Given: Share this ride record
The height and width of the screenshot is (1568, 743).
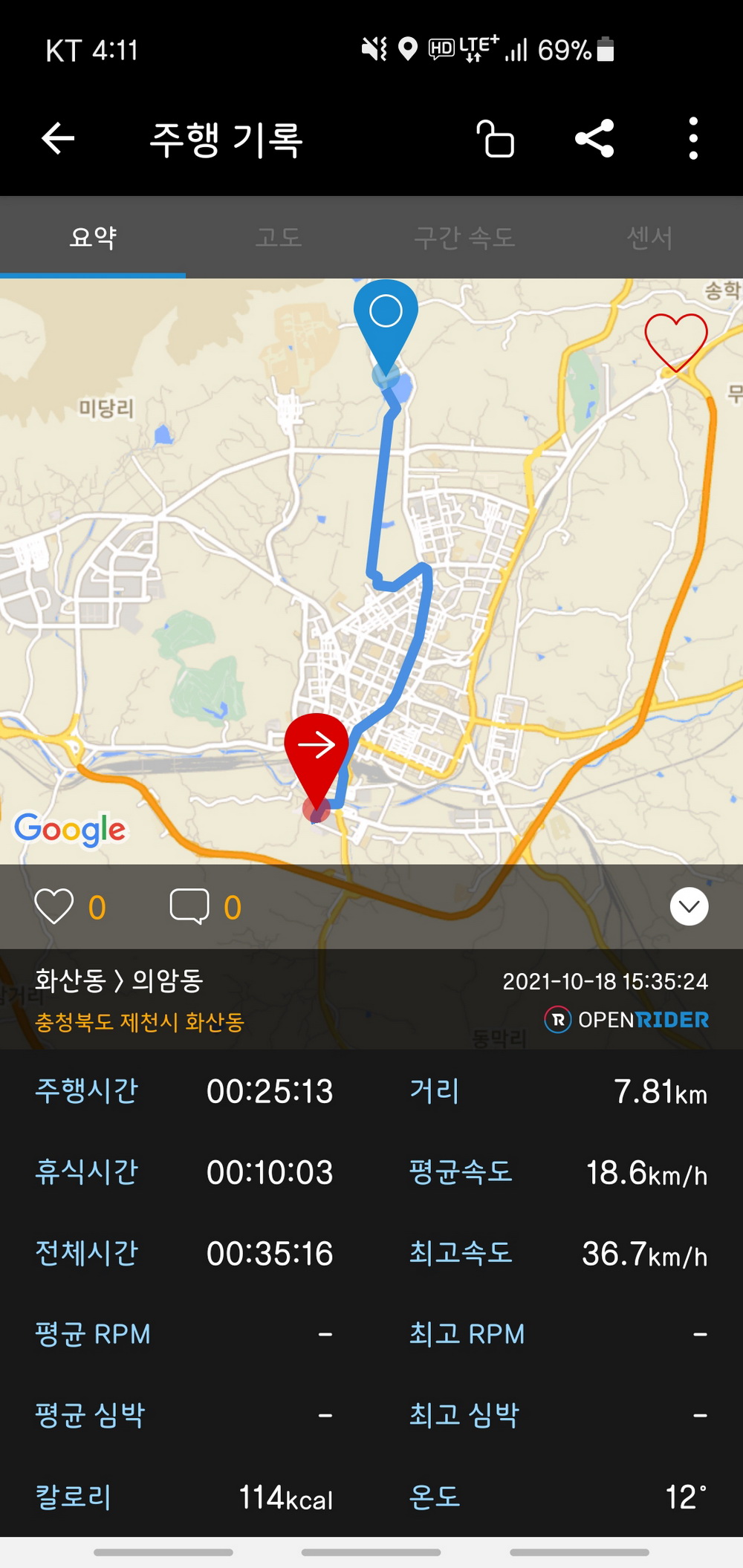Looking at the screenshot, I should click(x=594, y=138).
